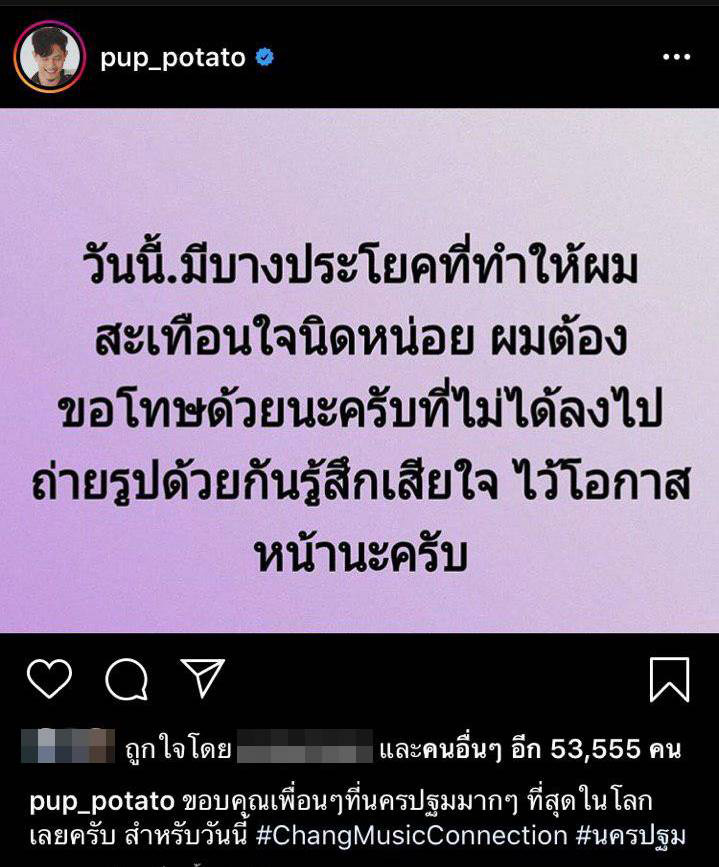Share the post via paper plane icon

pos(202,678)
